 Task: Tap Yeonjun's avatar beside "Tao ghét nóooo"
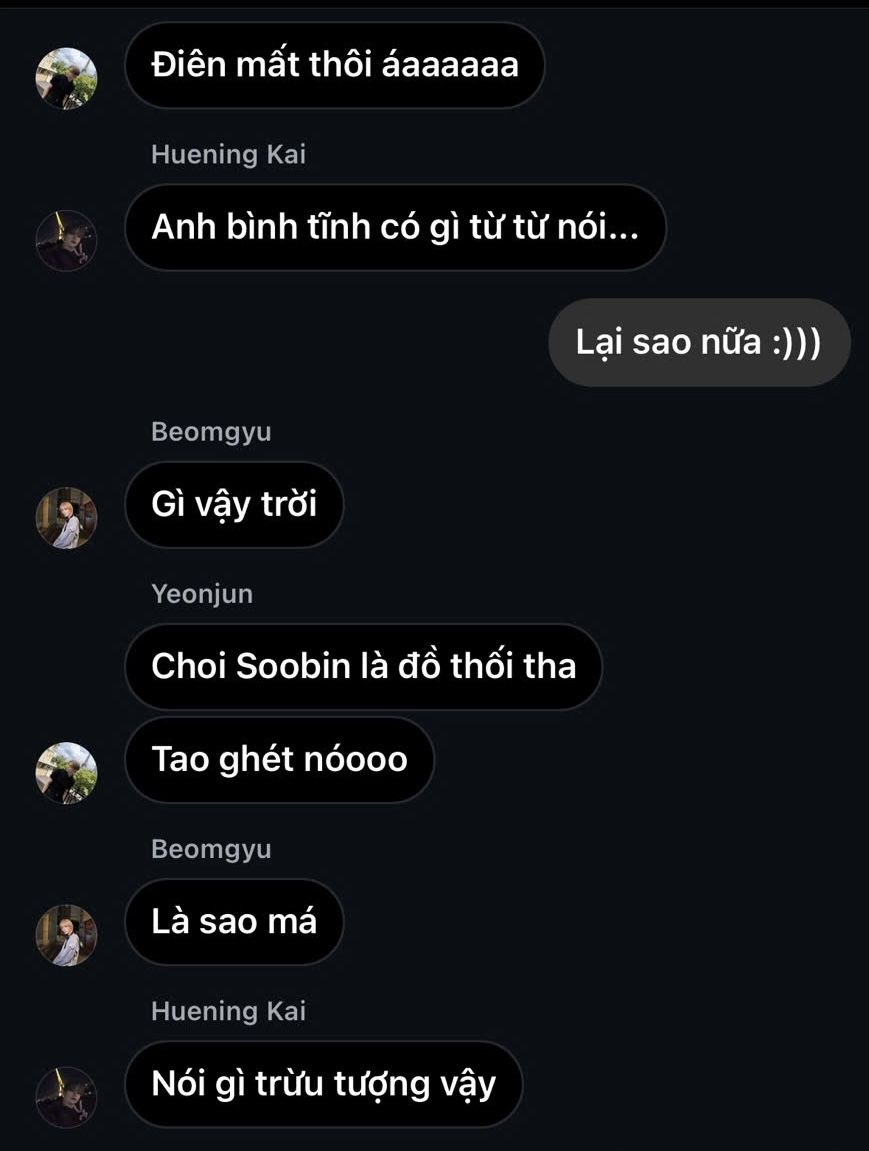(x=66, y=772)
